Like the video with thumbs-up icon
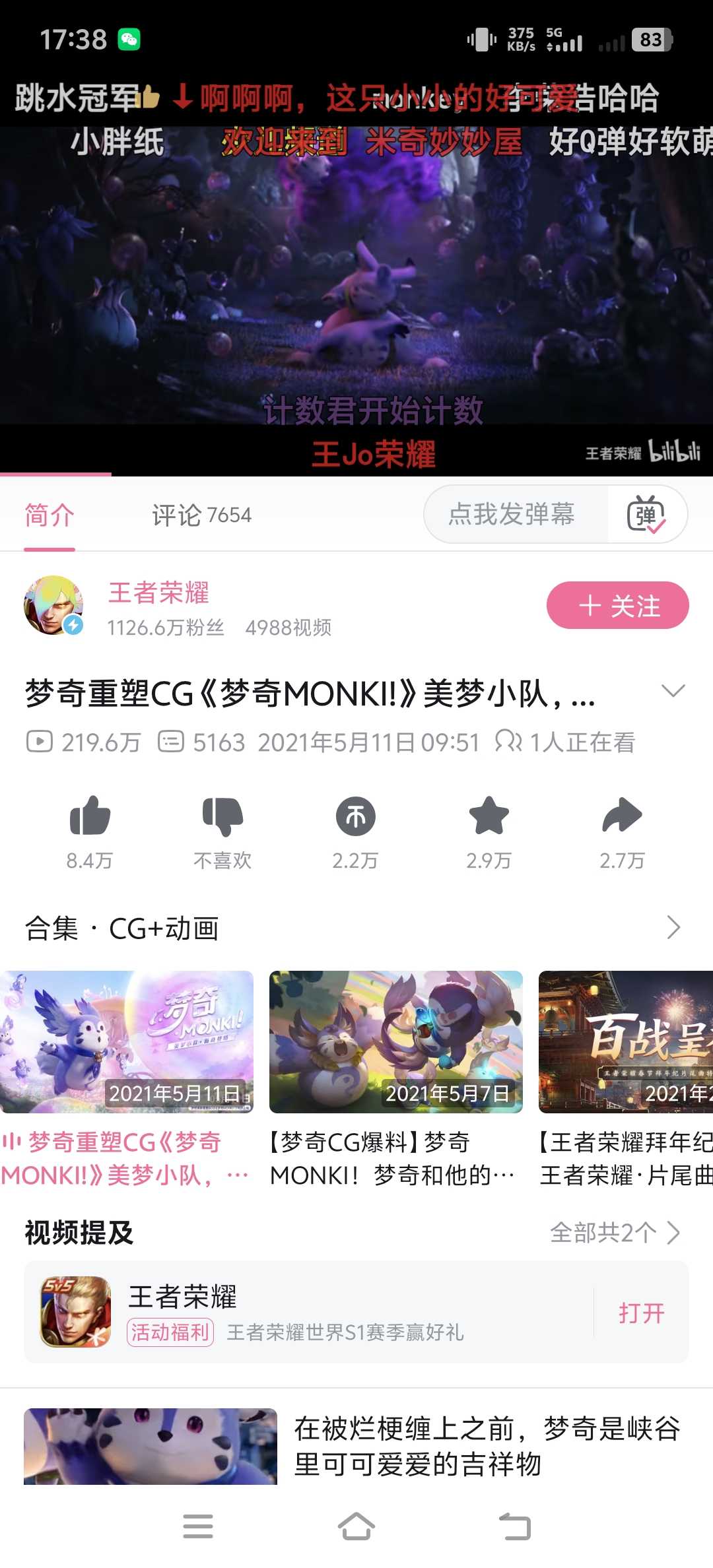Viewport: 713px width, 1568px height. coord(90,816)
